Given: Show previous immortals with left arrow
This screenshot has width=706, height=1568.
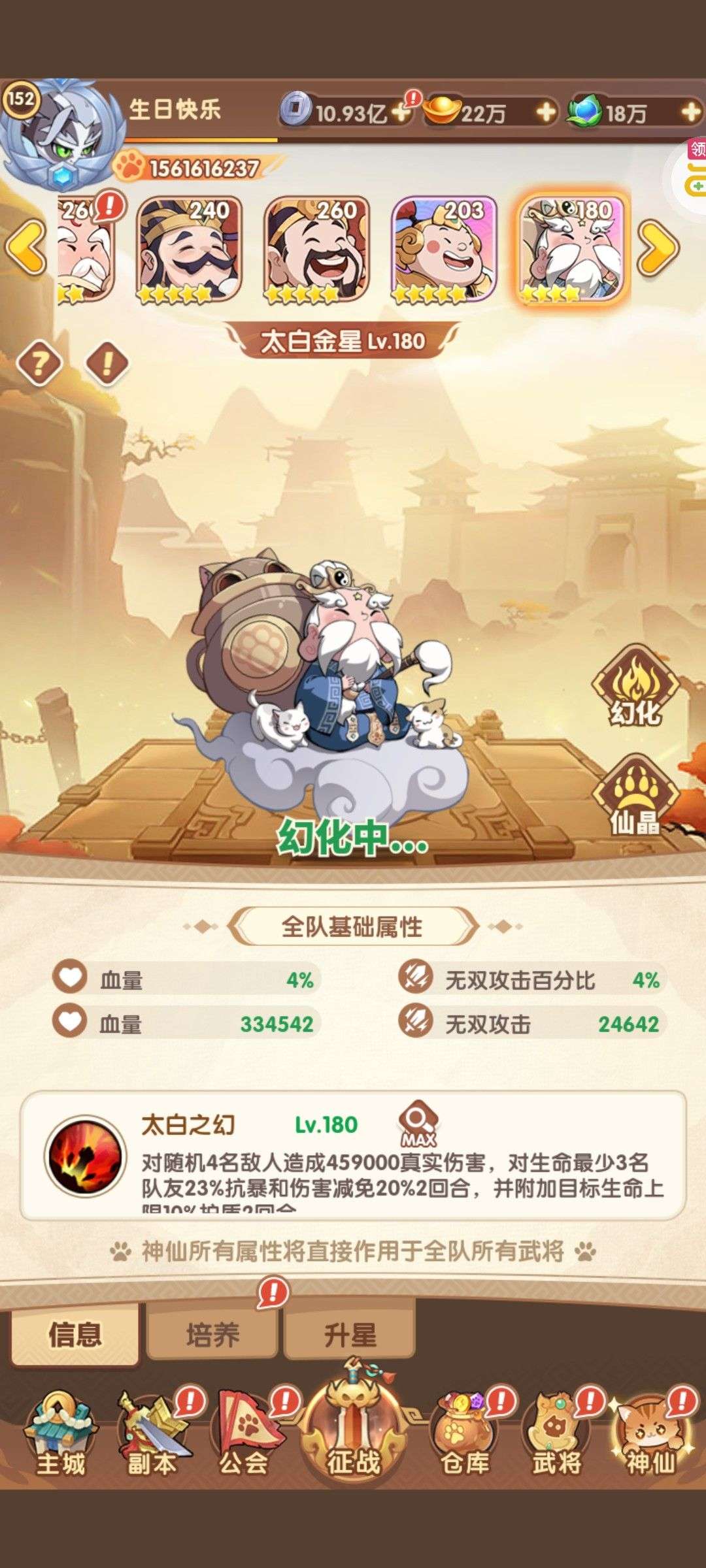Looking at the screenshot, I should (x=26, y=247).
